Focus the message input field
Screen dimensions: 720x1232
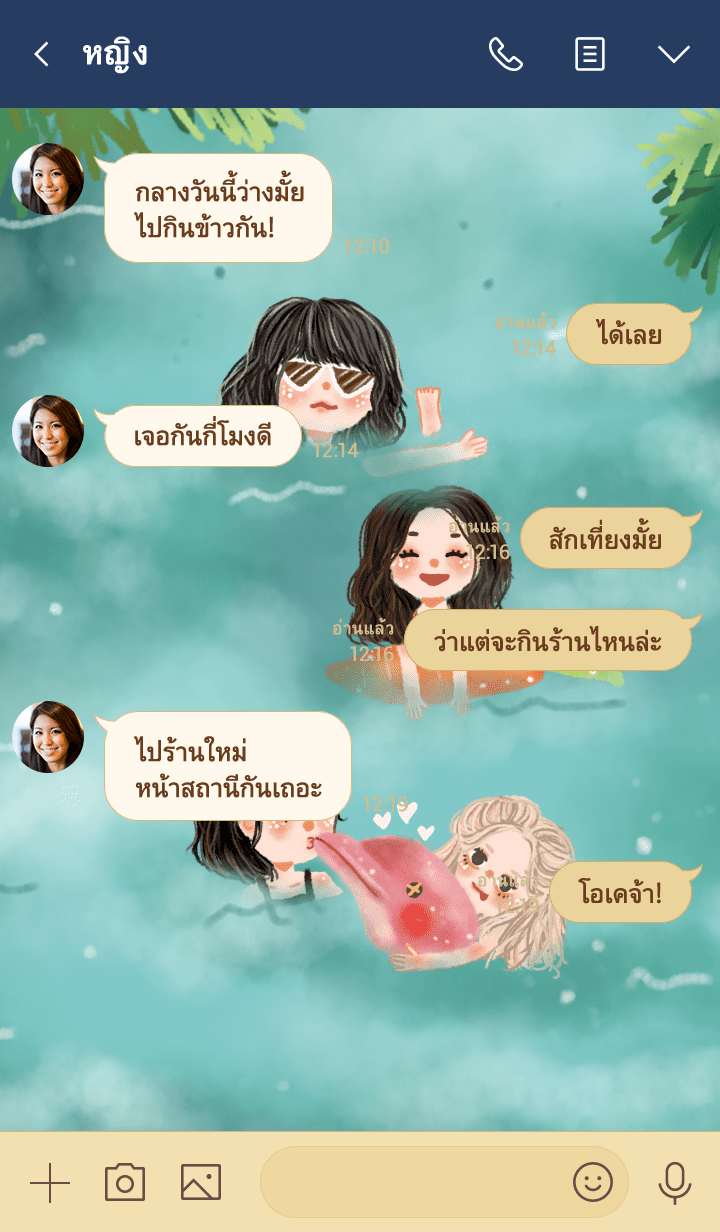pyautogui.click(x=410, y=1183)
